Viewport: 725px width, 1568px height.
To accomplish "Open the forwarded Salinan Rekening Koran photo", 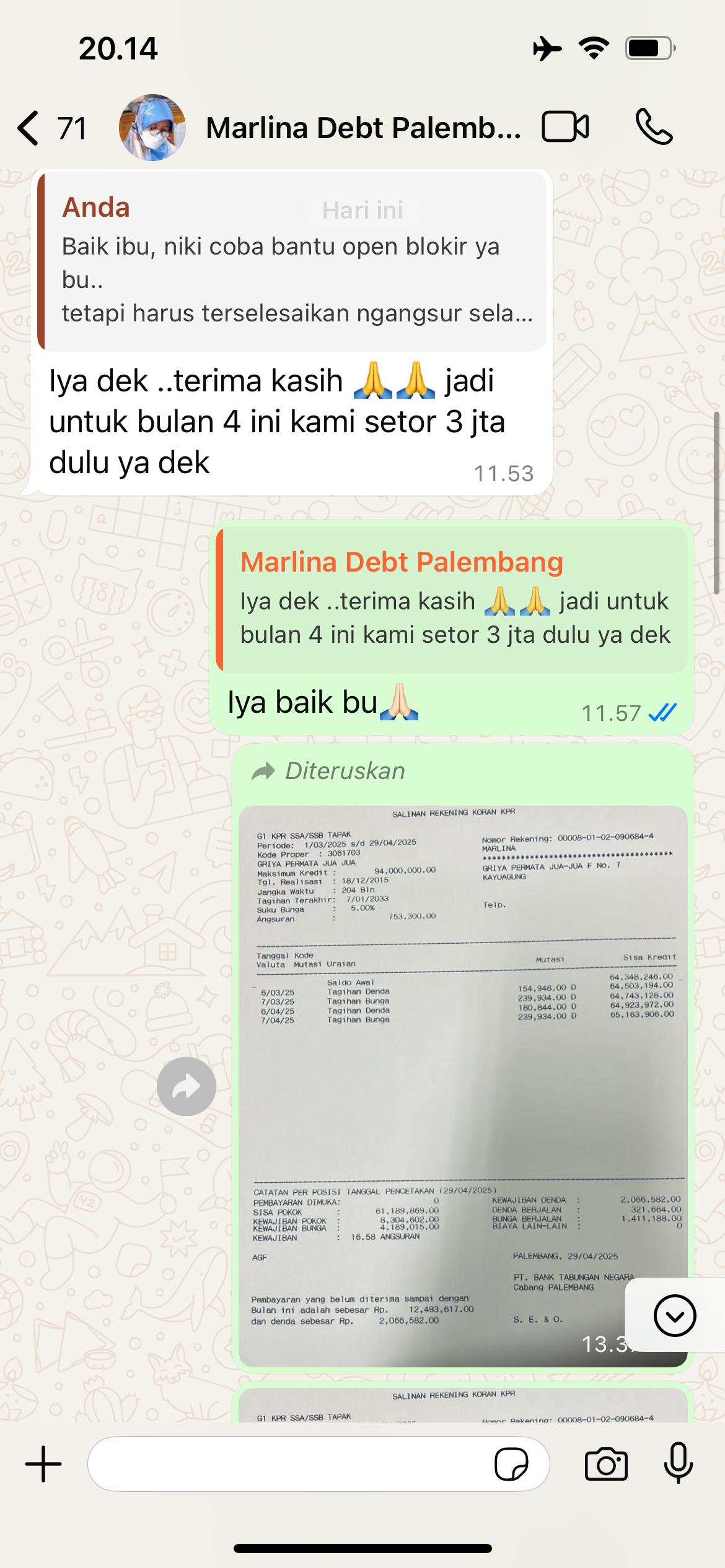I will [x=462, y=1084].
